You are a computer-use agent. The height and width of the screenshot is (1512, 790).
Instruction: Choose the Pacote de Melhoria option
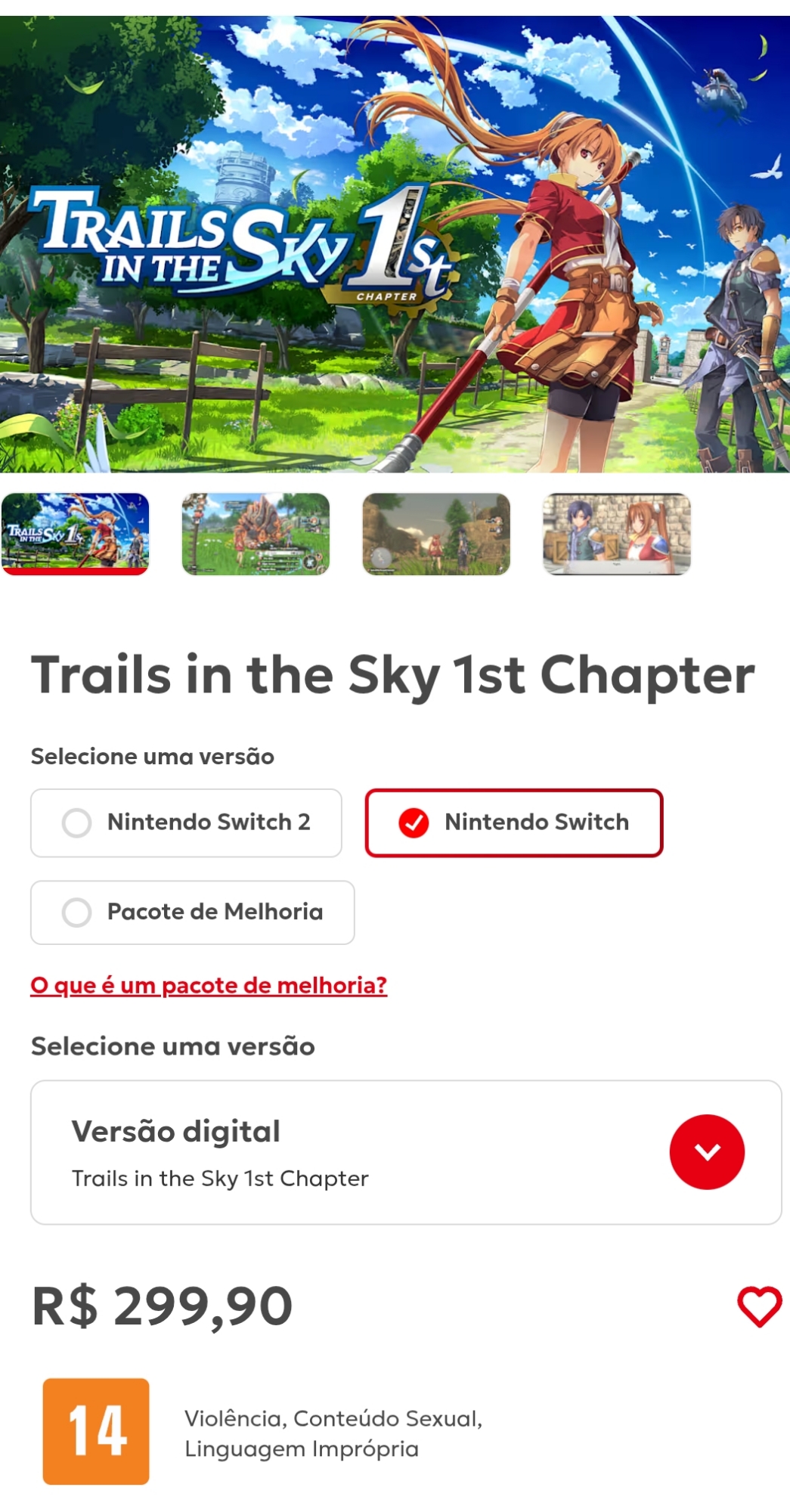(x=192, y=912)
